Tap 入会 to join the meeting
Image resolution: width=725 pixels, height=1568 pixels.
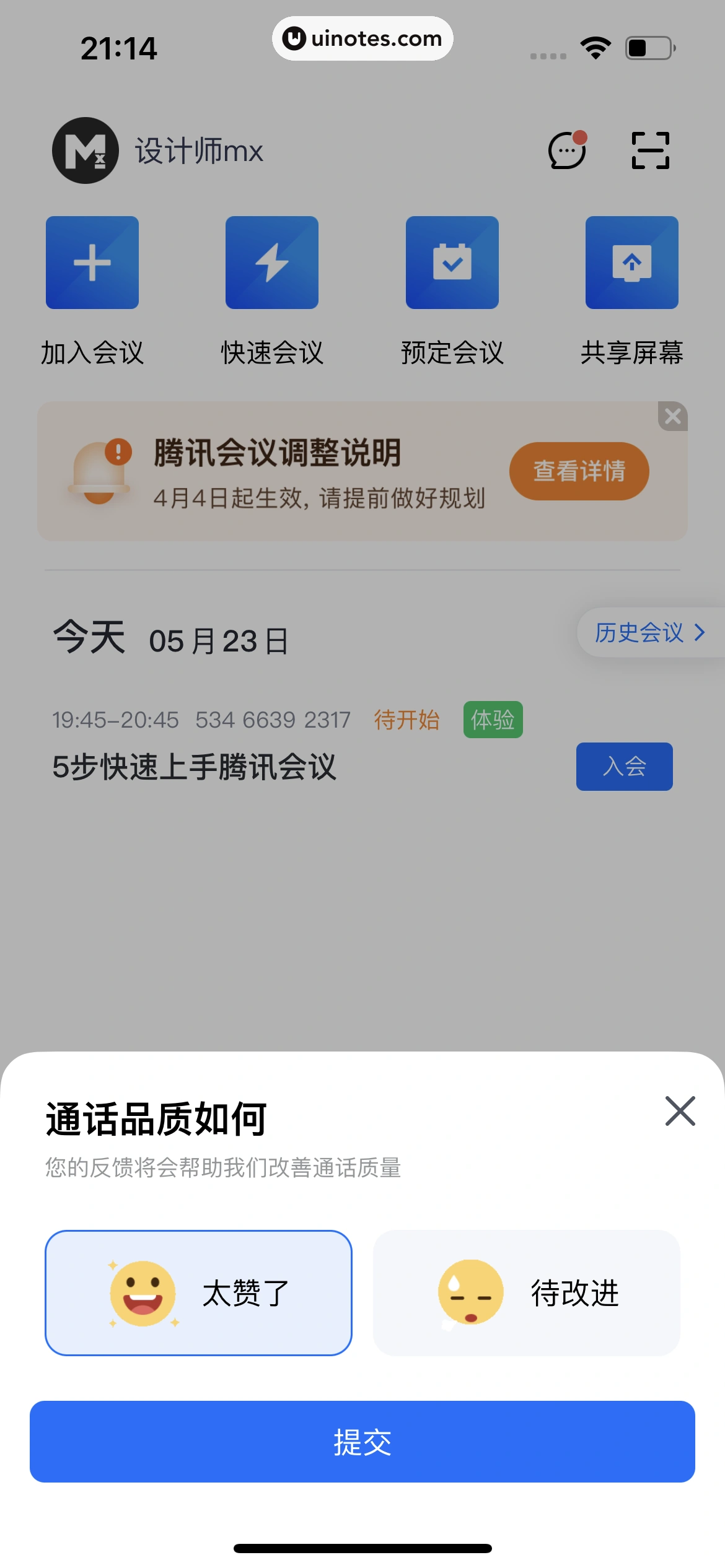click(624, 766)
